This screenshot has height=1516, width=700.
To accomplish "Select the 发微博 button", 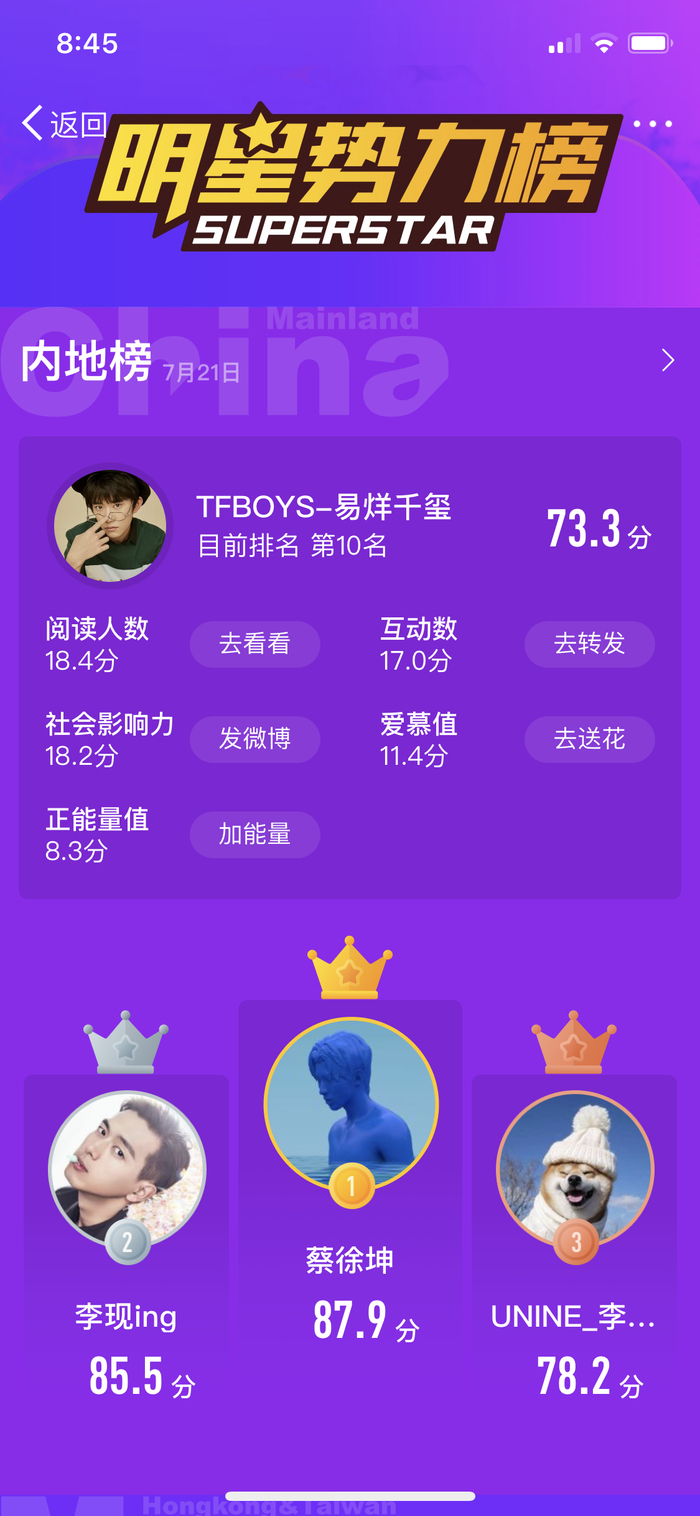I will (x=255, y=739).
